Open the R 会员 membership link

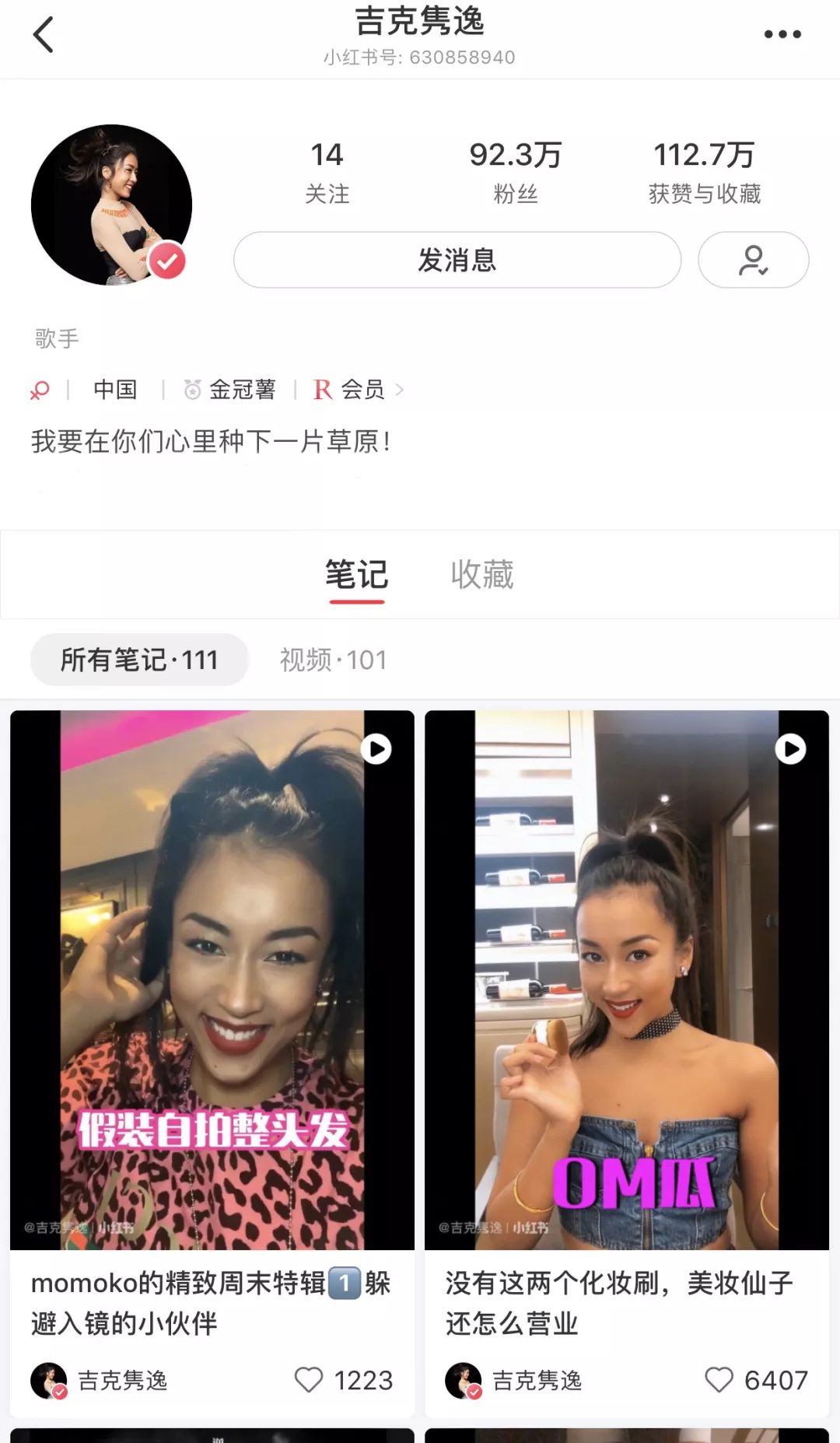point(358,389)
